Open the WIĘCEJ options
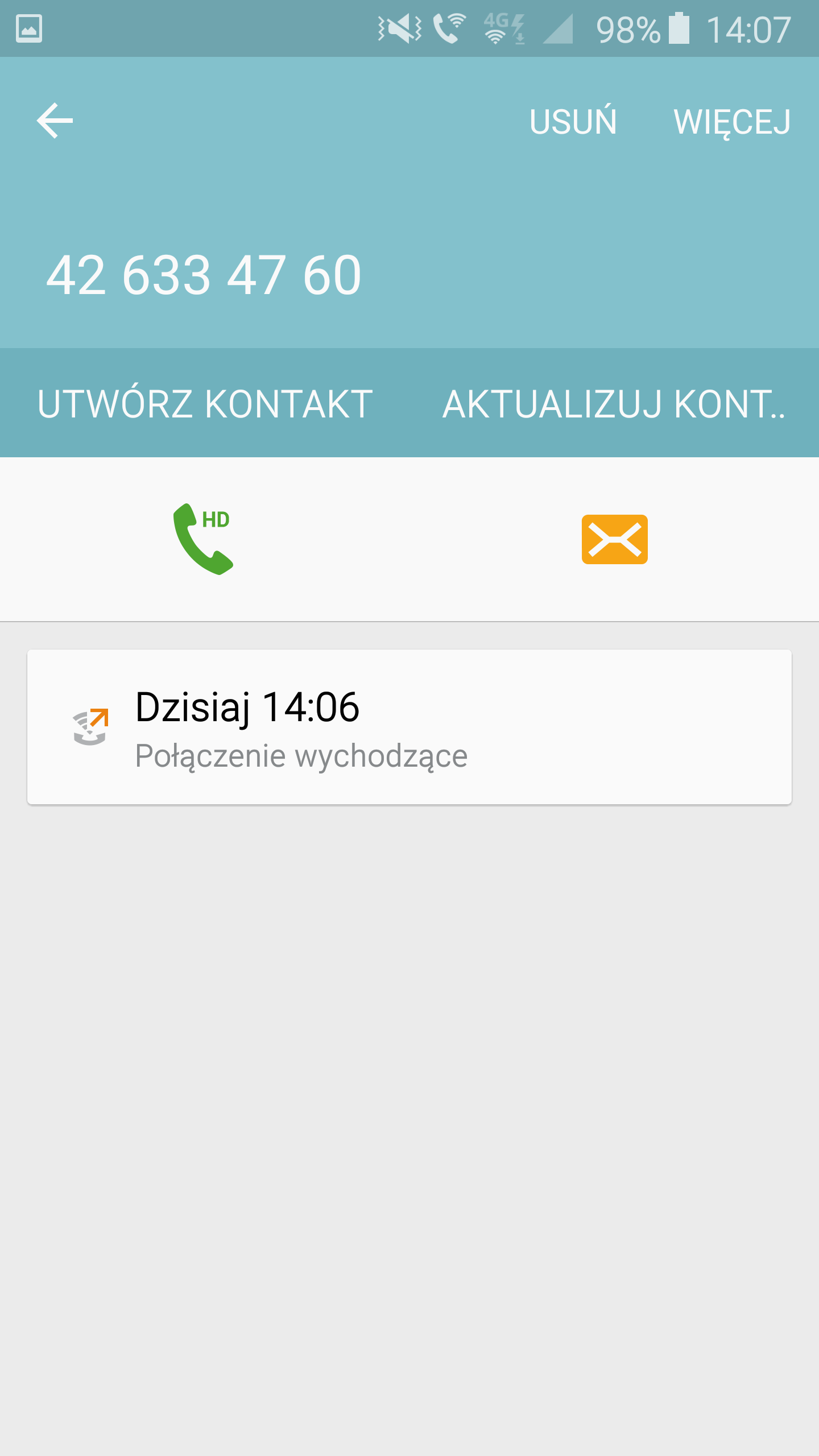819x1456 pixels. 732,121
